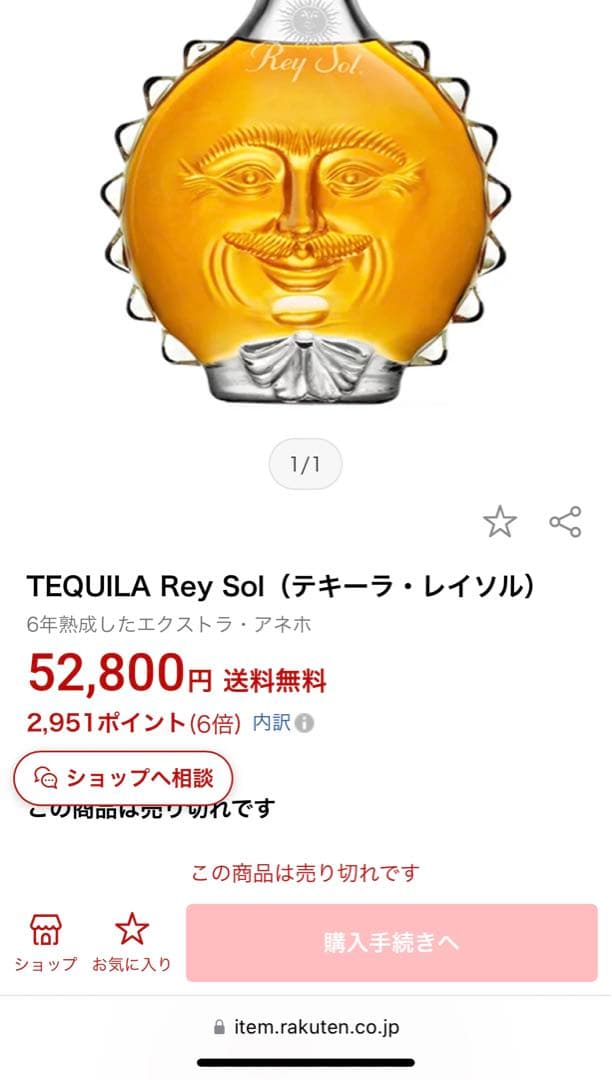
Task: Open the ショップ page
Action: (x=45, y=942)
